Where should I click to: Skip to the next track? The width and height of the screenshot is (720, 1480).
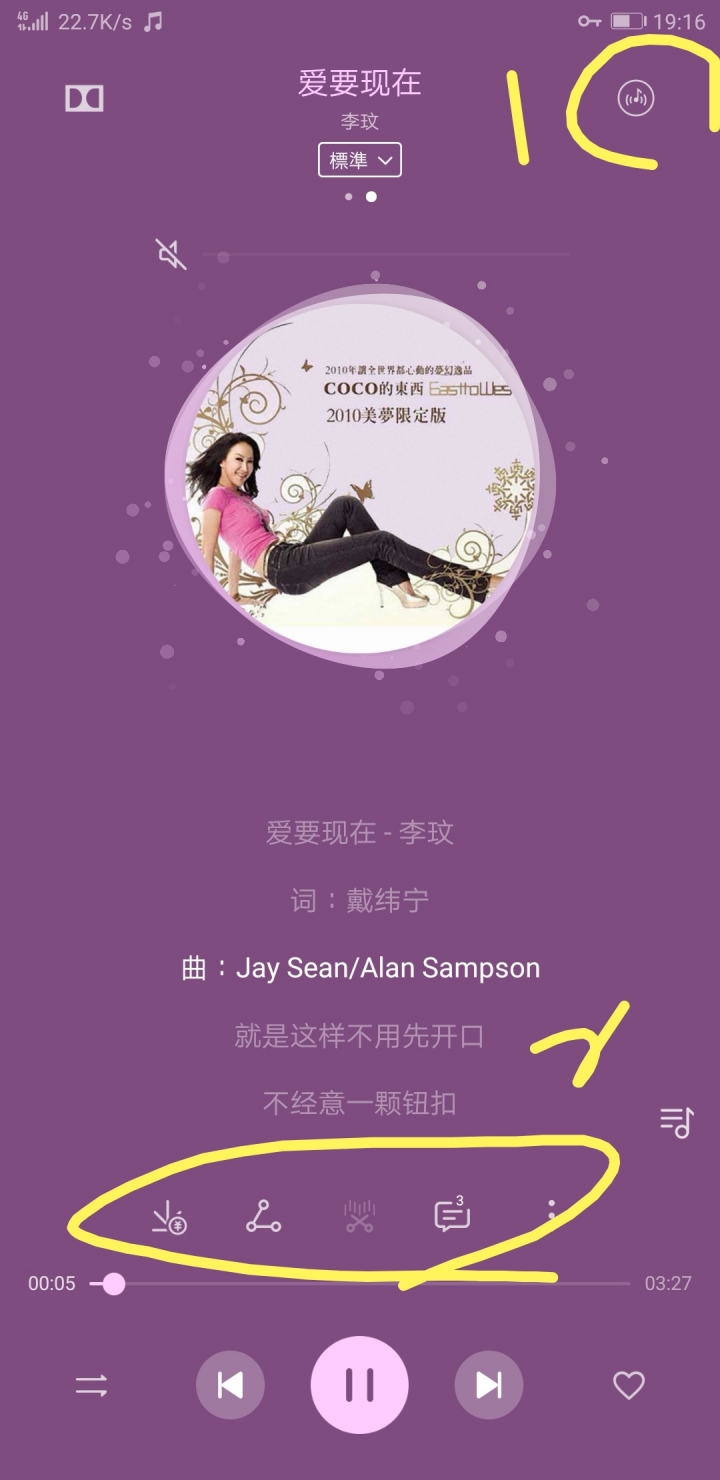488,1386
